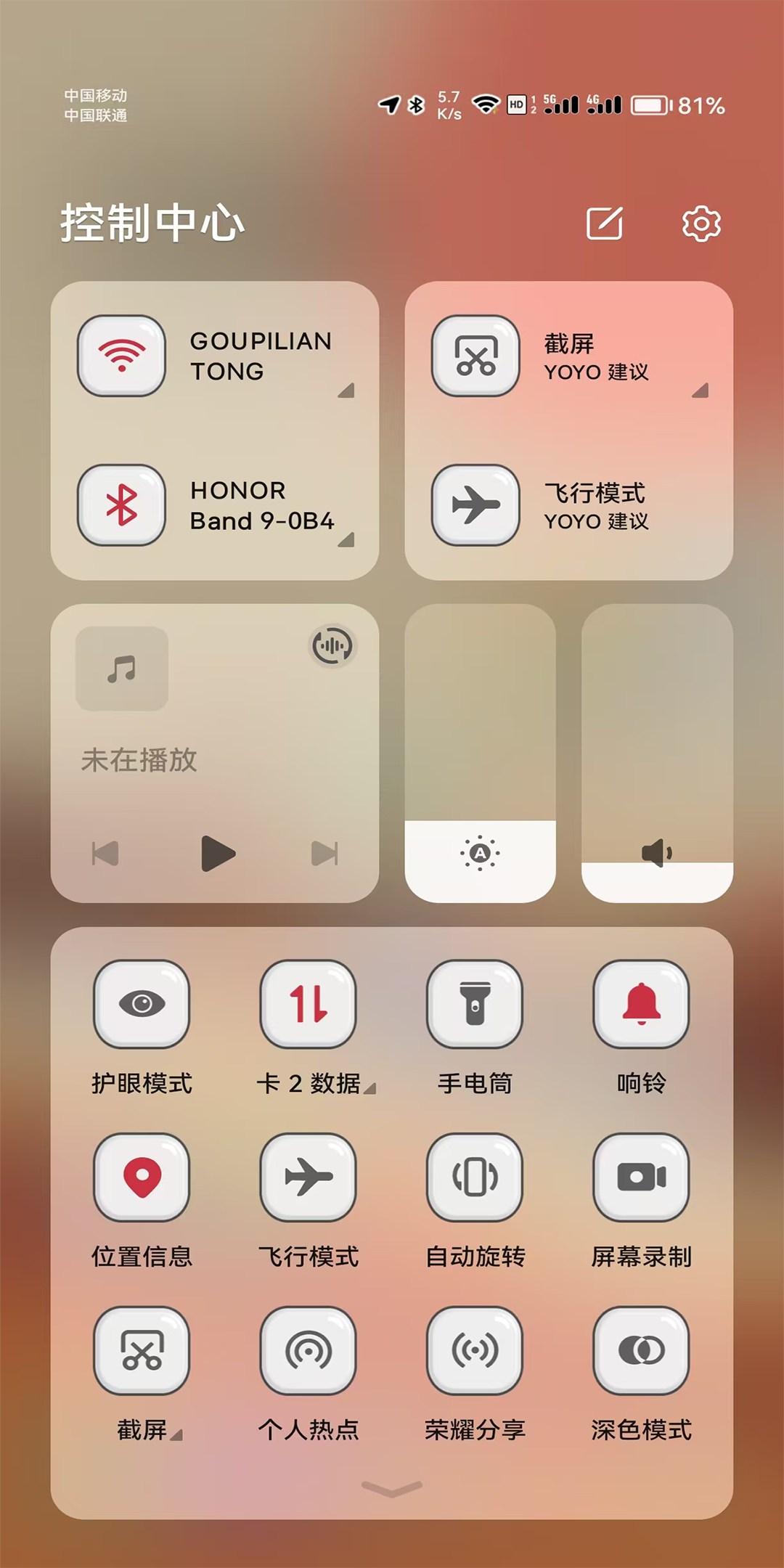Toggle 卡 2 数据 mobile data
The image size is (784, 1568).
point(309,1004)
